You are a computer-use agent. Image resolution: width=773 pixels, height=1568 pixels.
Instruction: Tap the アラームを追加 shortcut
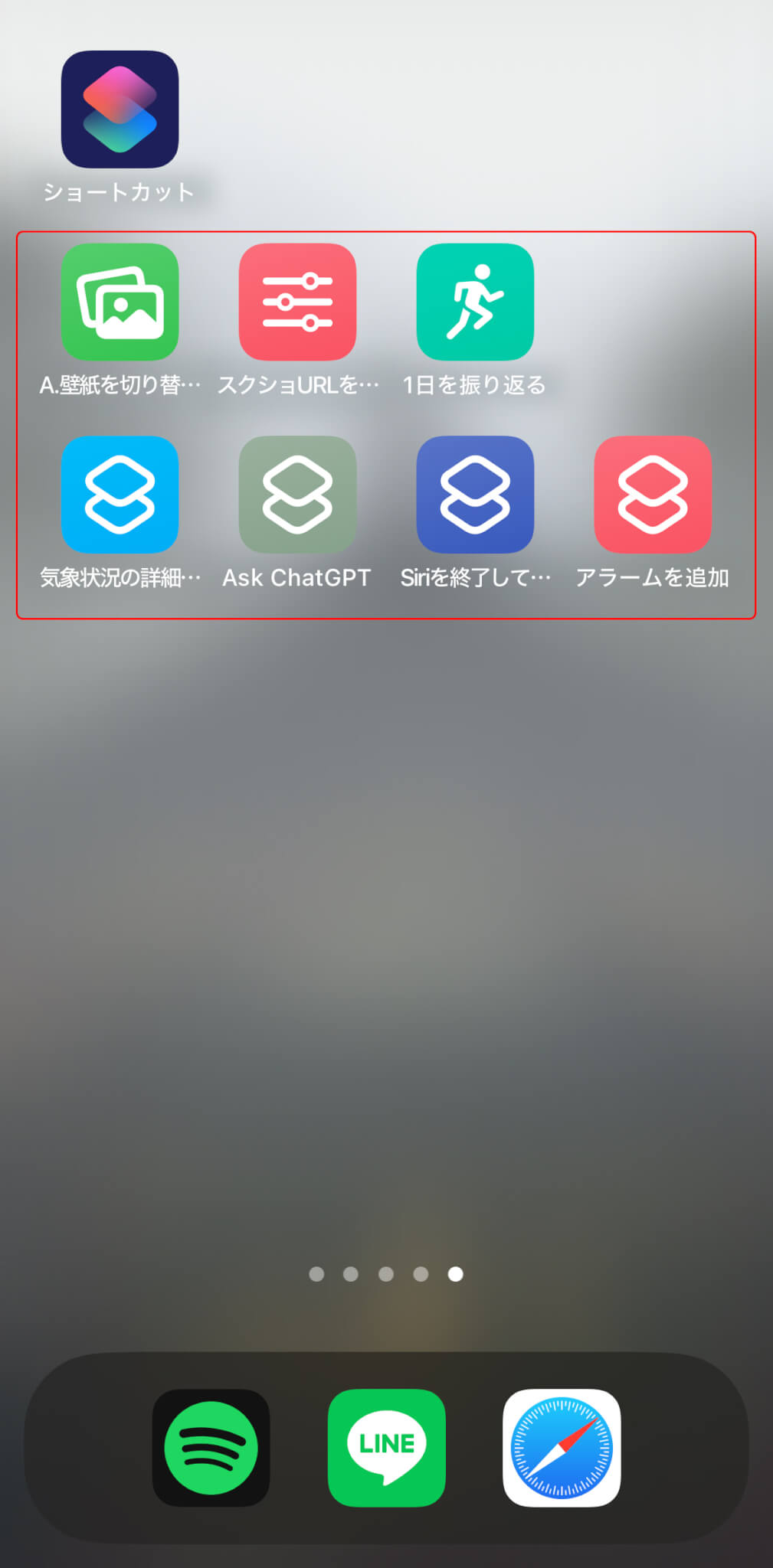coord(653,495)
